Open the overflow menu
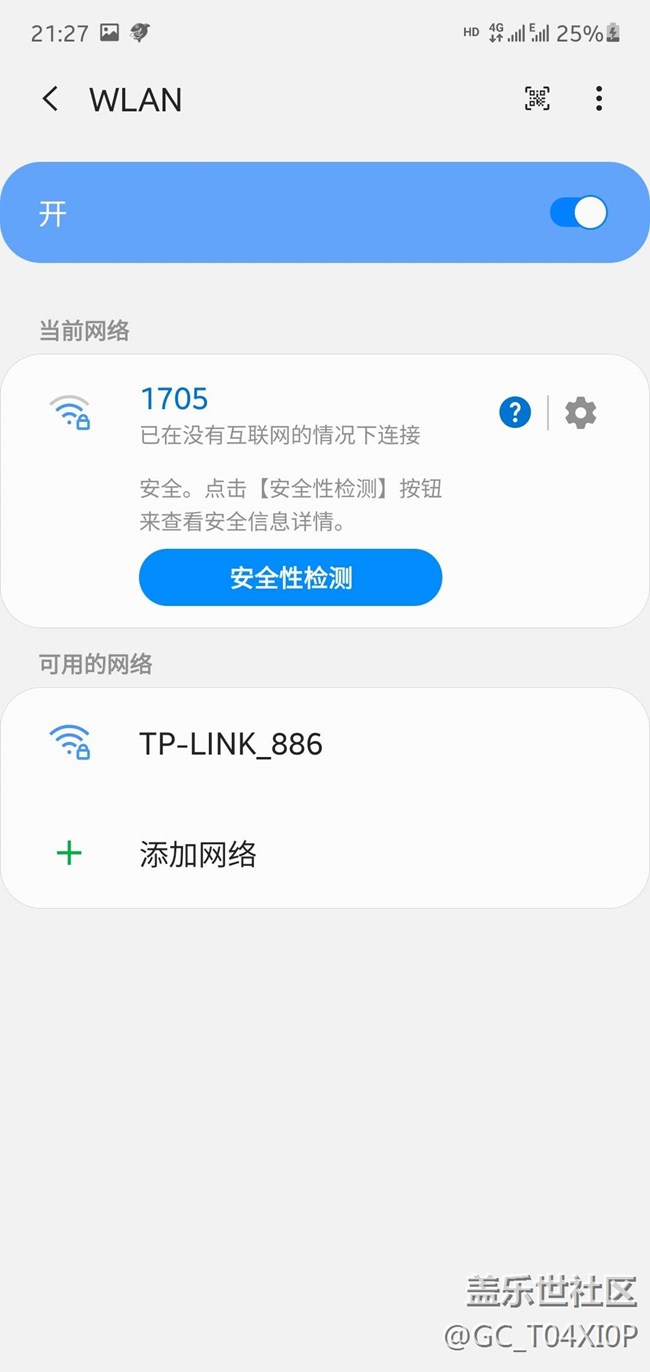650x1372 pixels. (599, 98)
